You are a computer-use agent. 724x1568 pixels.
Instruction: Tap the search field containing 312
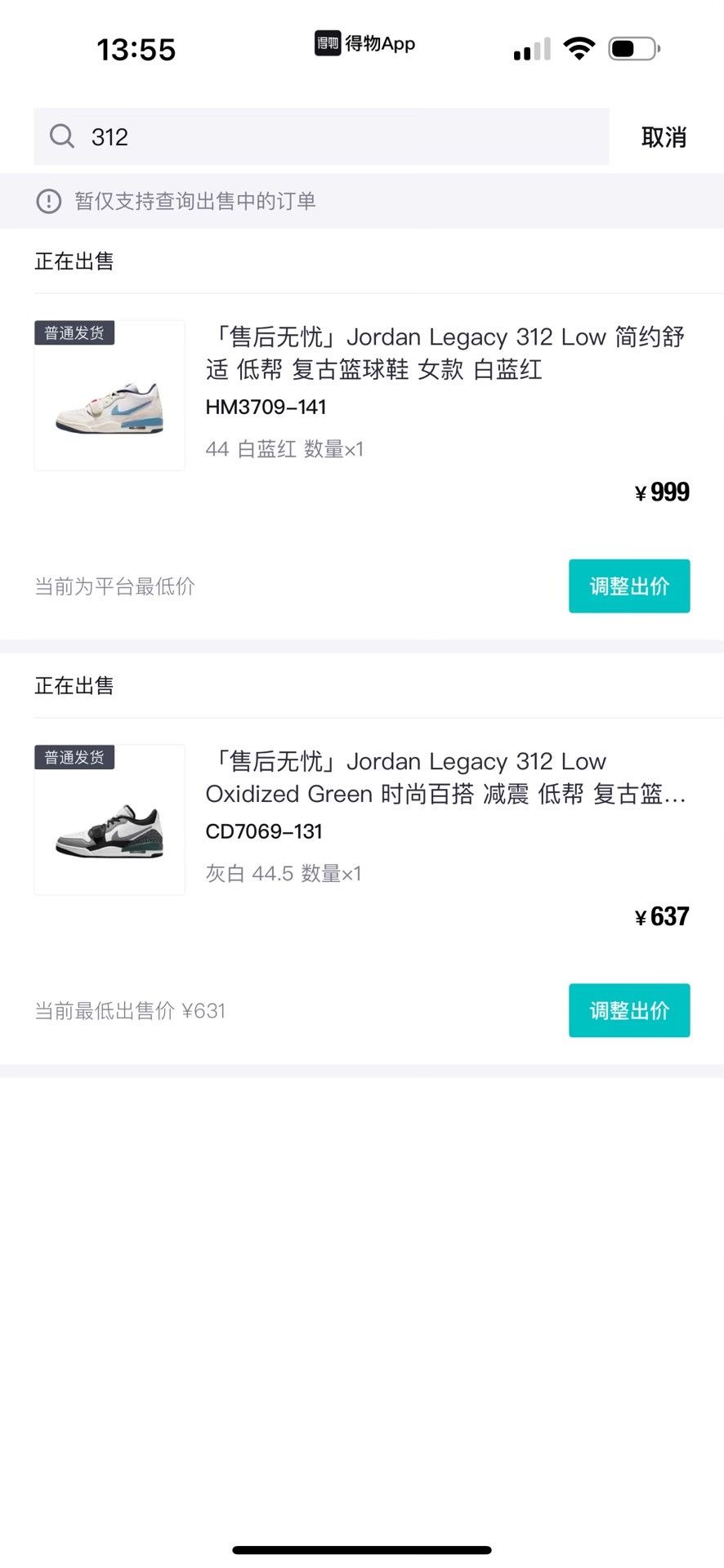point(321,136)
